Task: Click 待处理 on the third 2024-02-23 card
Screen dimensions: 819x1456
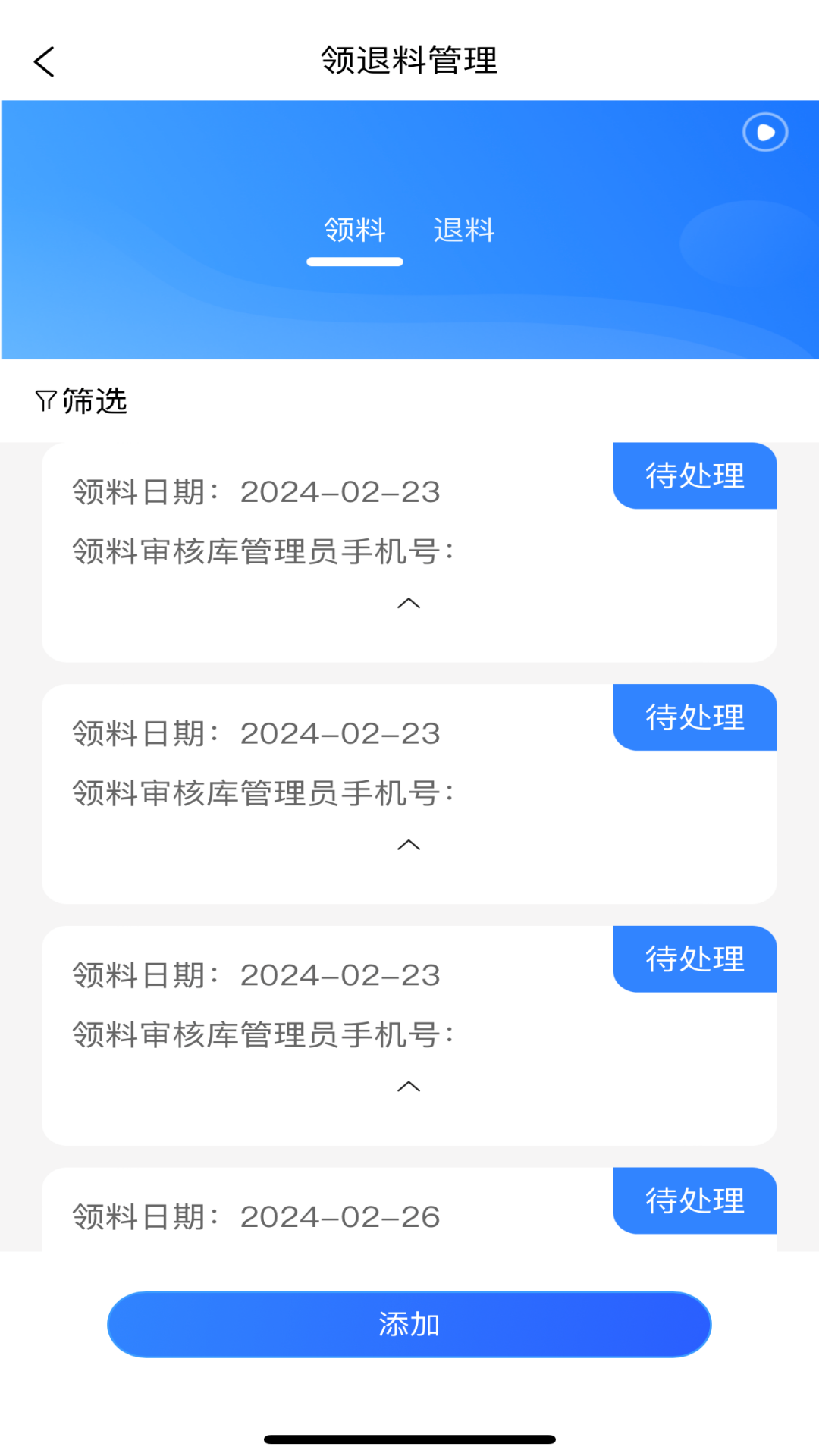Action: click(694, 959)
